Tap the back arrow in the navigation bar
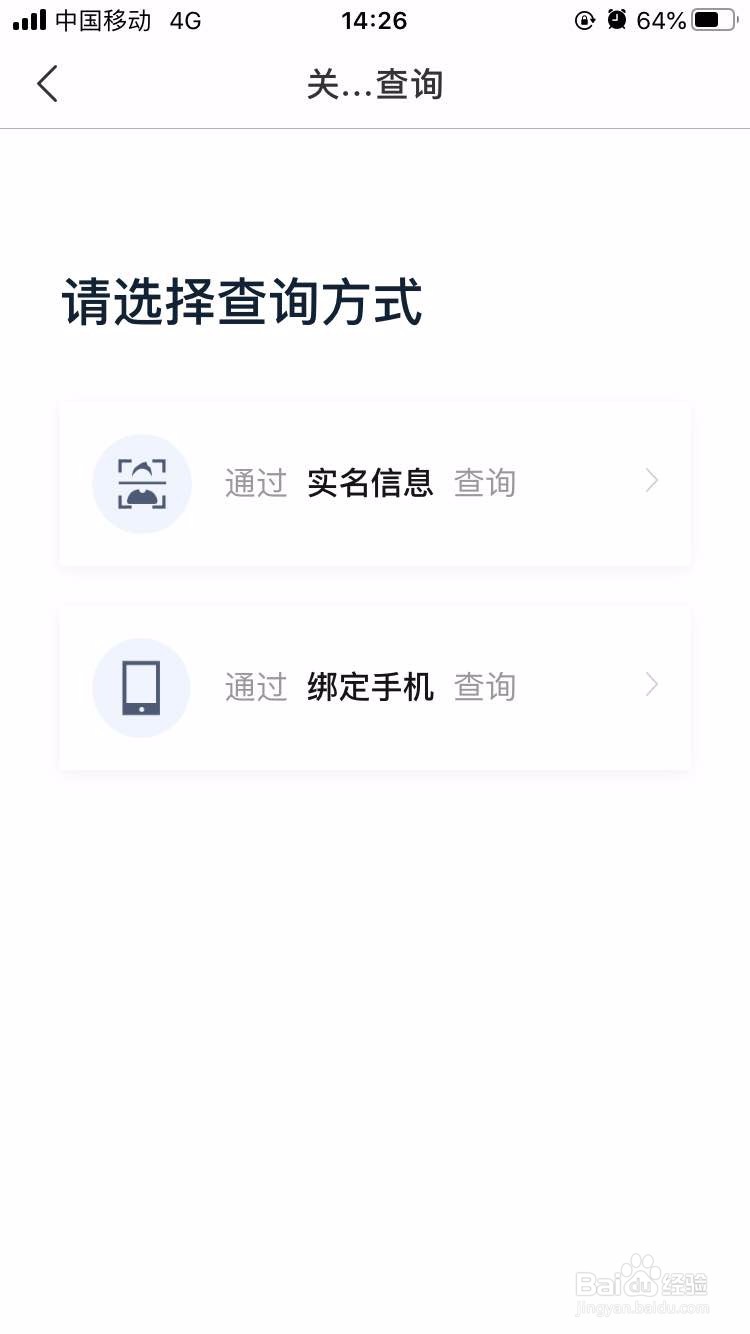Screen dimensions: 750x1334 47,84
